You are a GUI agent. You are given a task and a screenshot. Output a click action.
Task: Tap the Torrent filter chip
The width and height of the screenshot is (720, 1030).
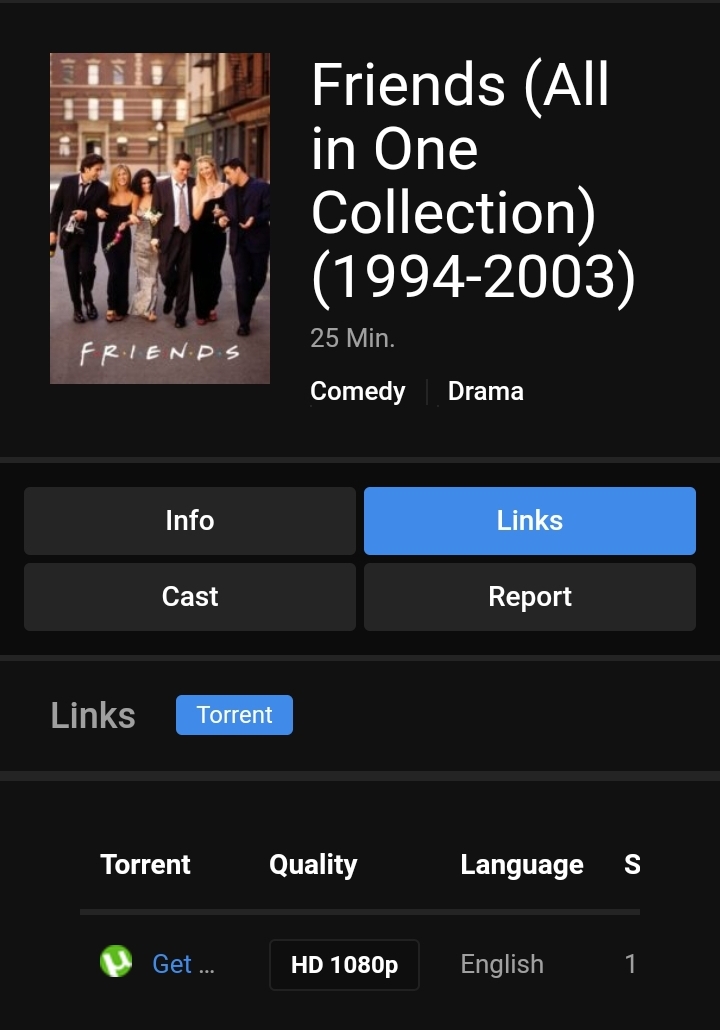coord(234,715)
